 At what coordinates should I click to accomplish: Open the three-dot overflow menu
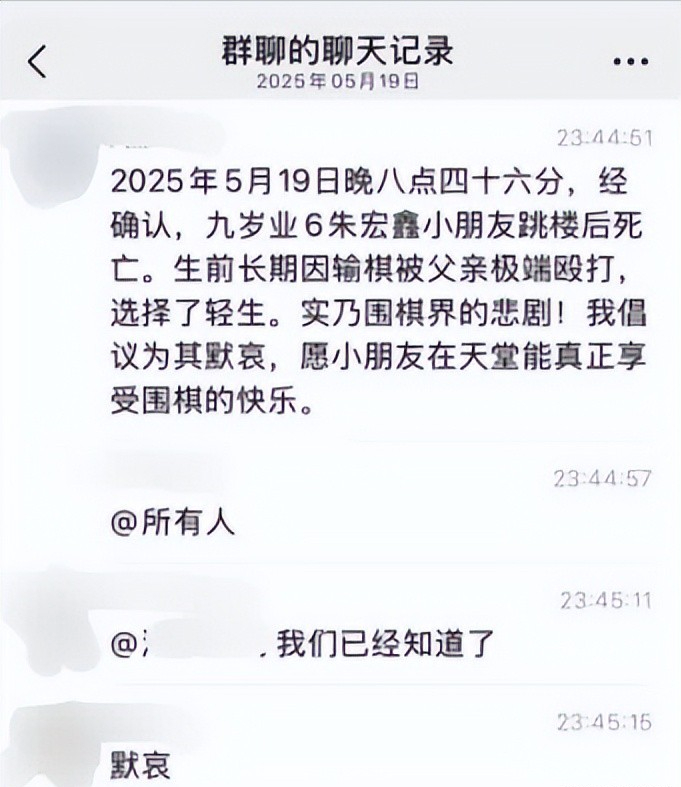coord(631,63)
